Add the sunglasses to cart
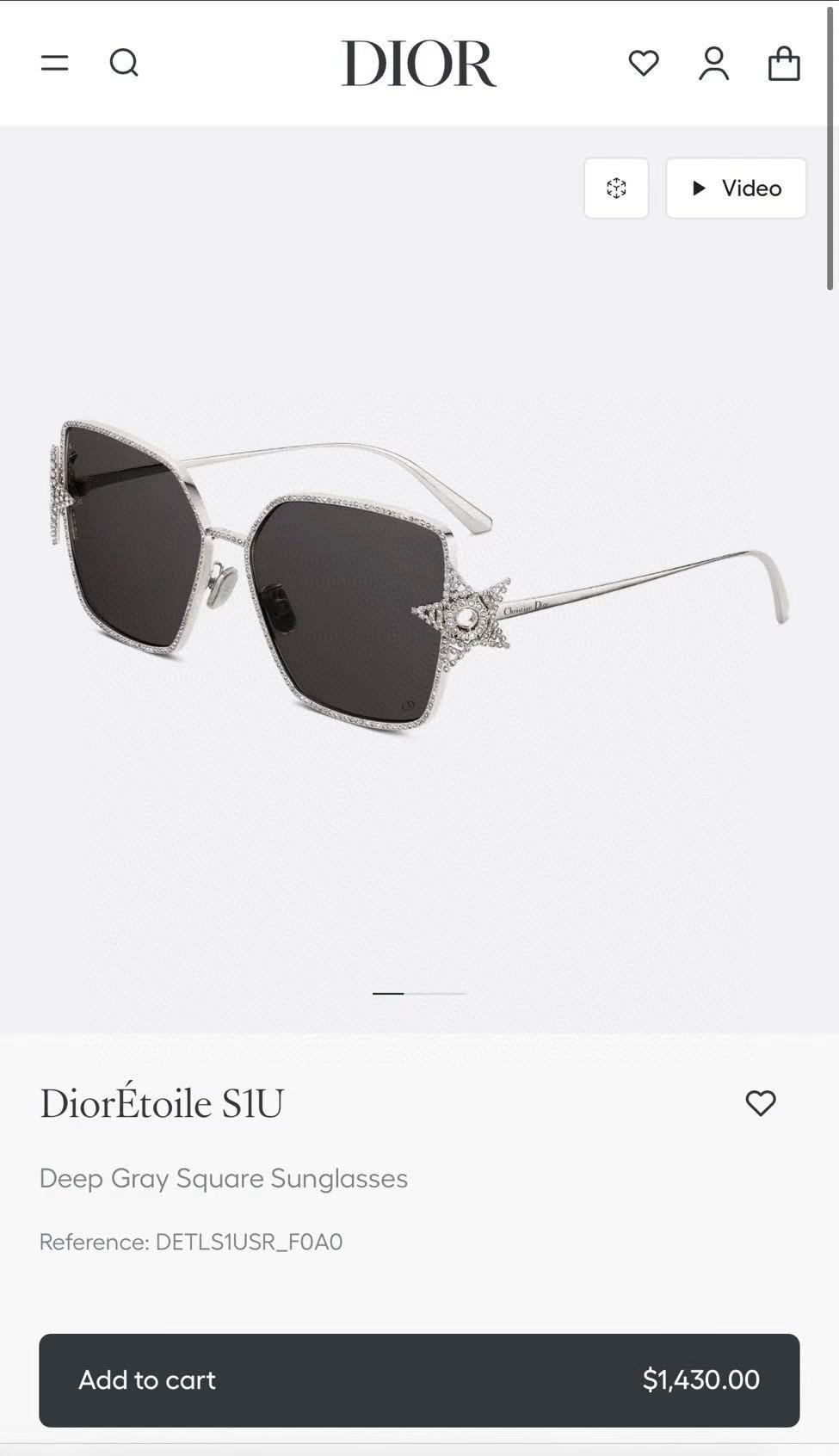 [419, 1379]
